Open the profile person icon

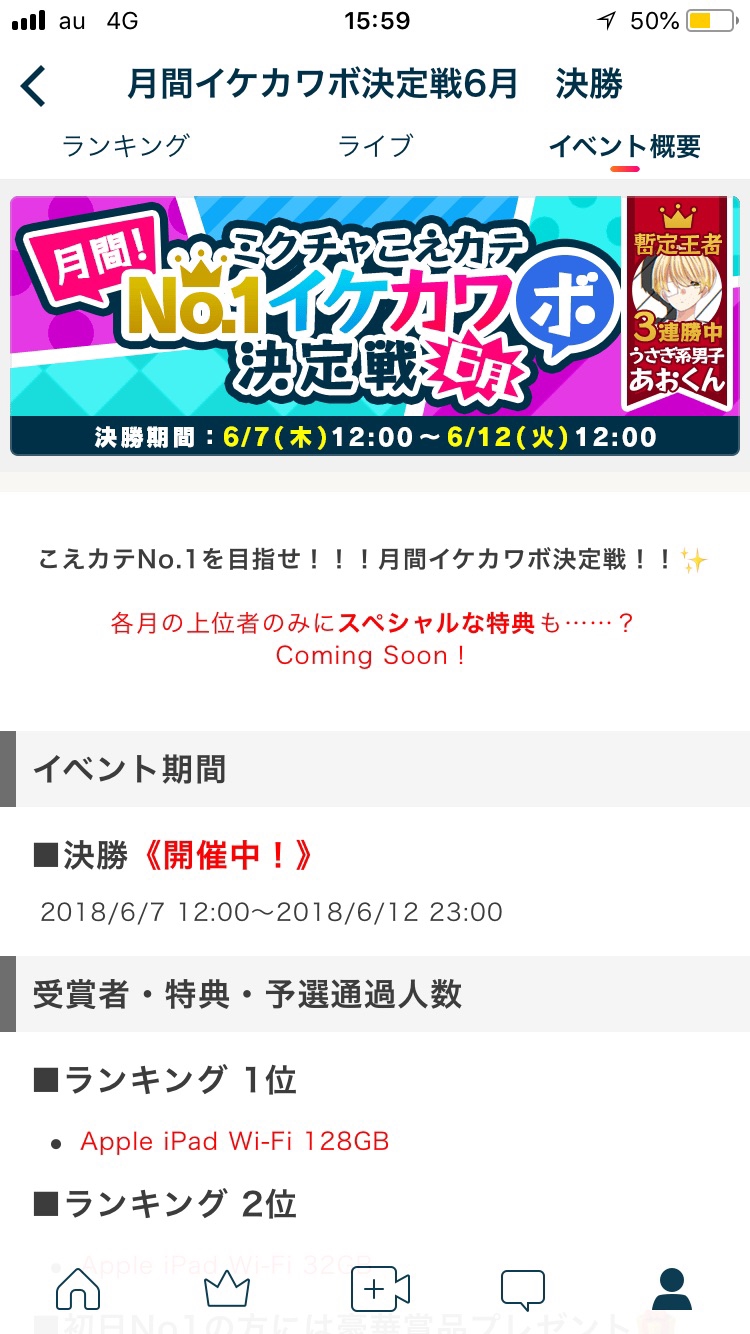672,1289
